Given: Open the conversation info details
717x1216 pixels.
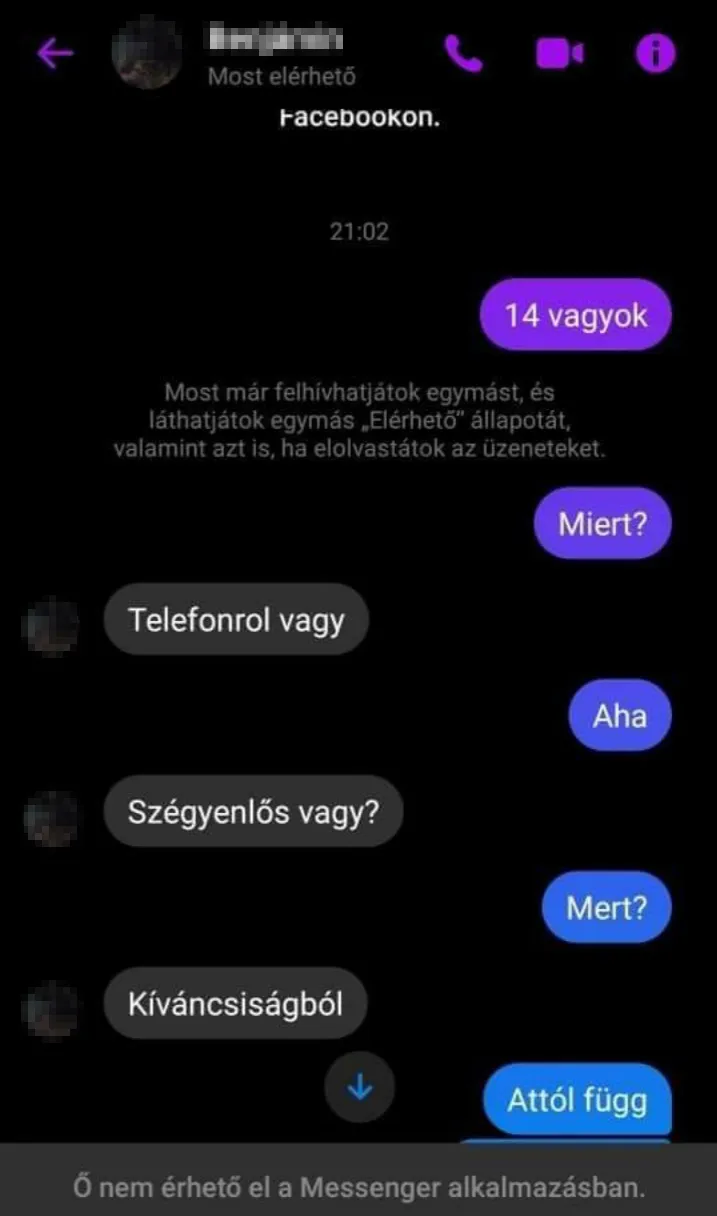Looking at the screenshot, I should point(656,54).
